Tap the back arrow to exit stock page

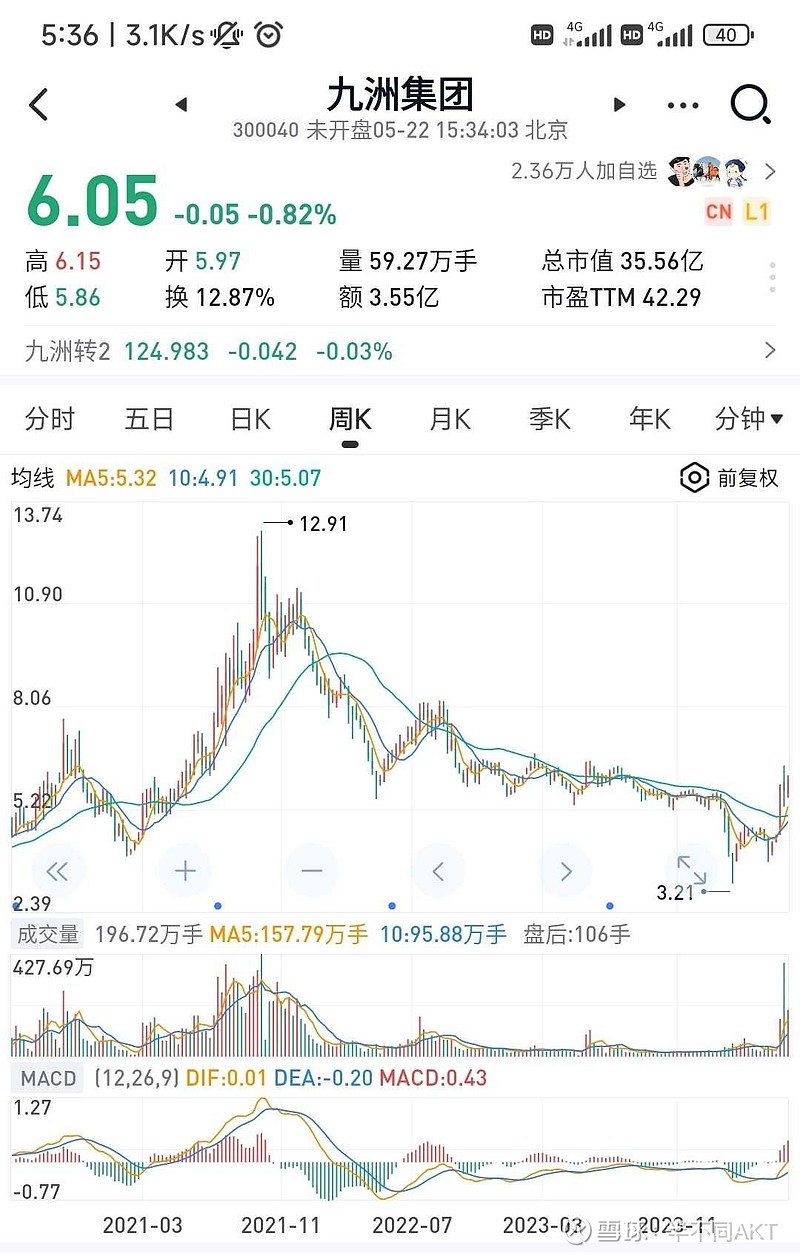[38, 104]
